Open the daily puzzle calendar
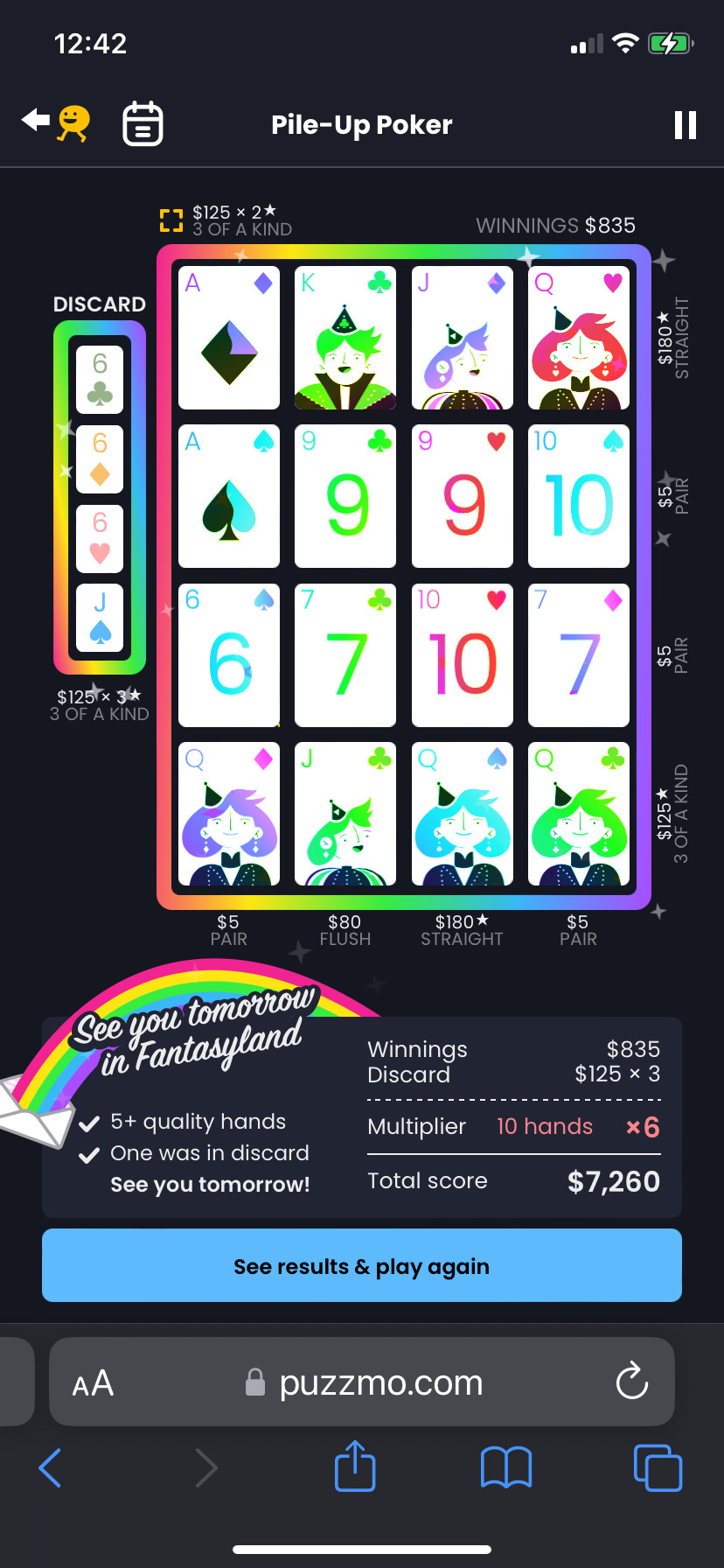Image resolution: width=724 pixels, height=1568 pixels. tap(143, 123)
